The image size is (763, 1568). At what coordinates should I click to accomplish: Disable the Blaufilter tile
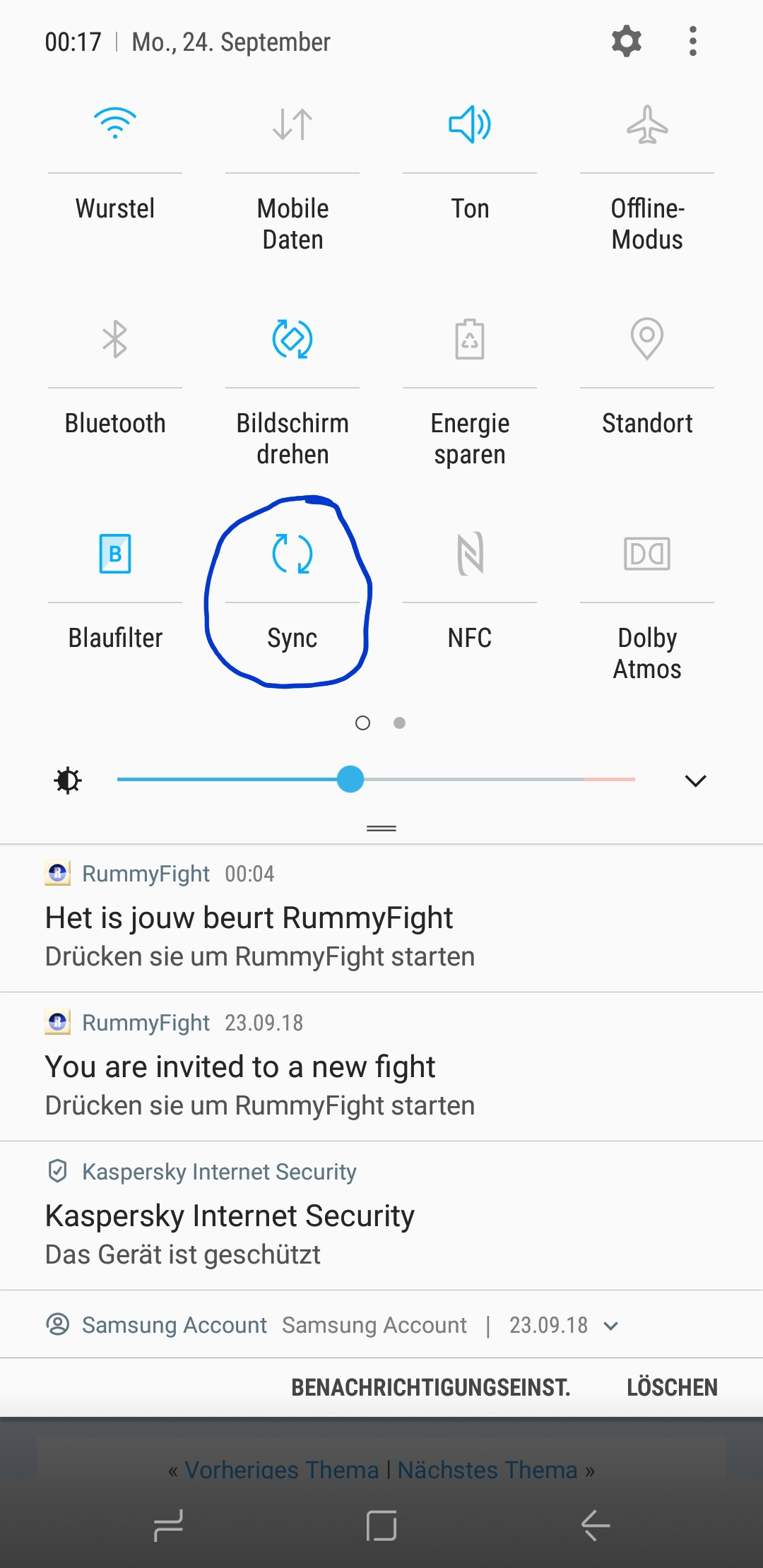pos(115,554)
